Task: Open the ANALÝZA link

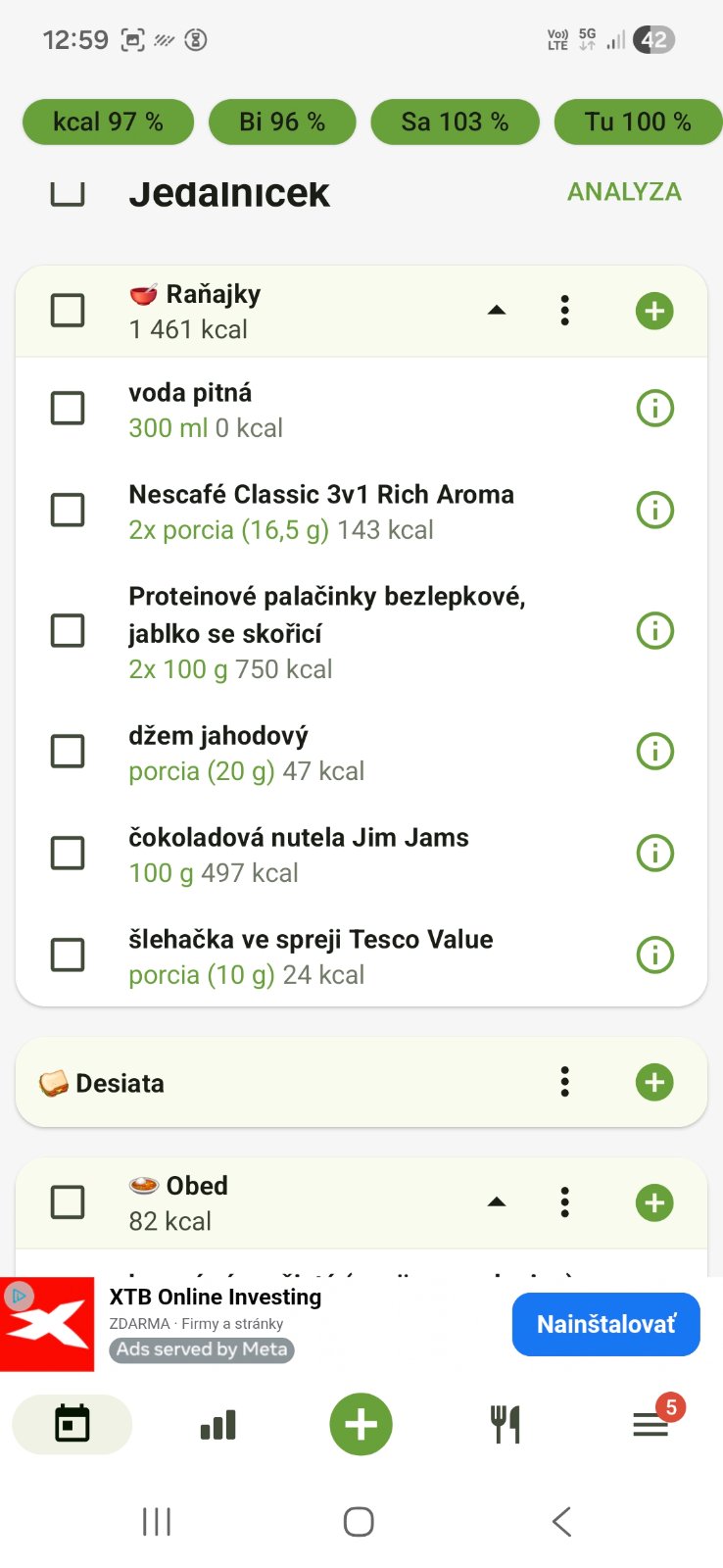Action: 624,192
